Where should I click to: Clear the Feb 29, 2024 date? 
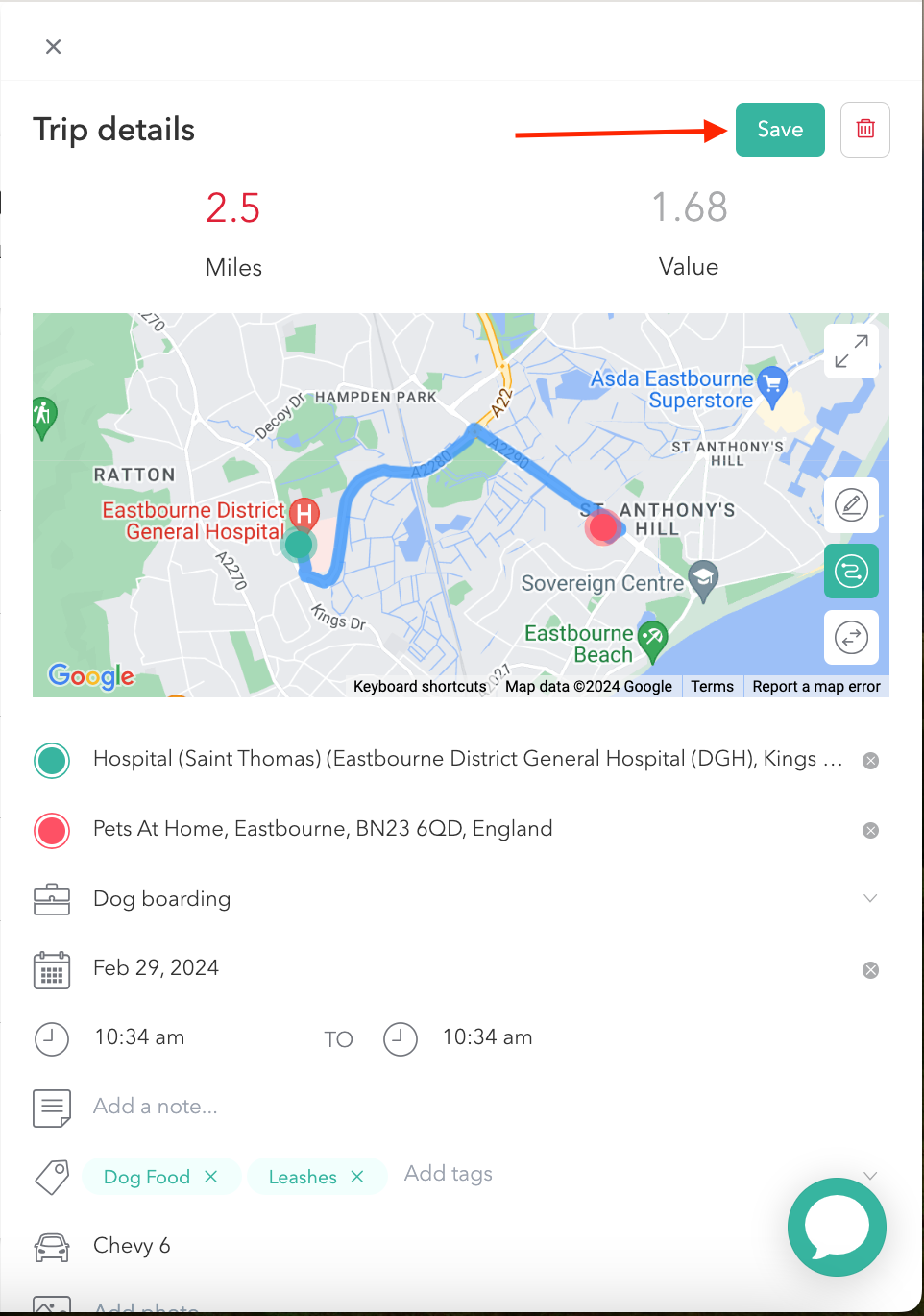870,970
